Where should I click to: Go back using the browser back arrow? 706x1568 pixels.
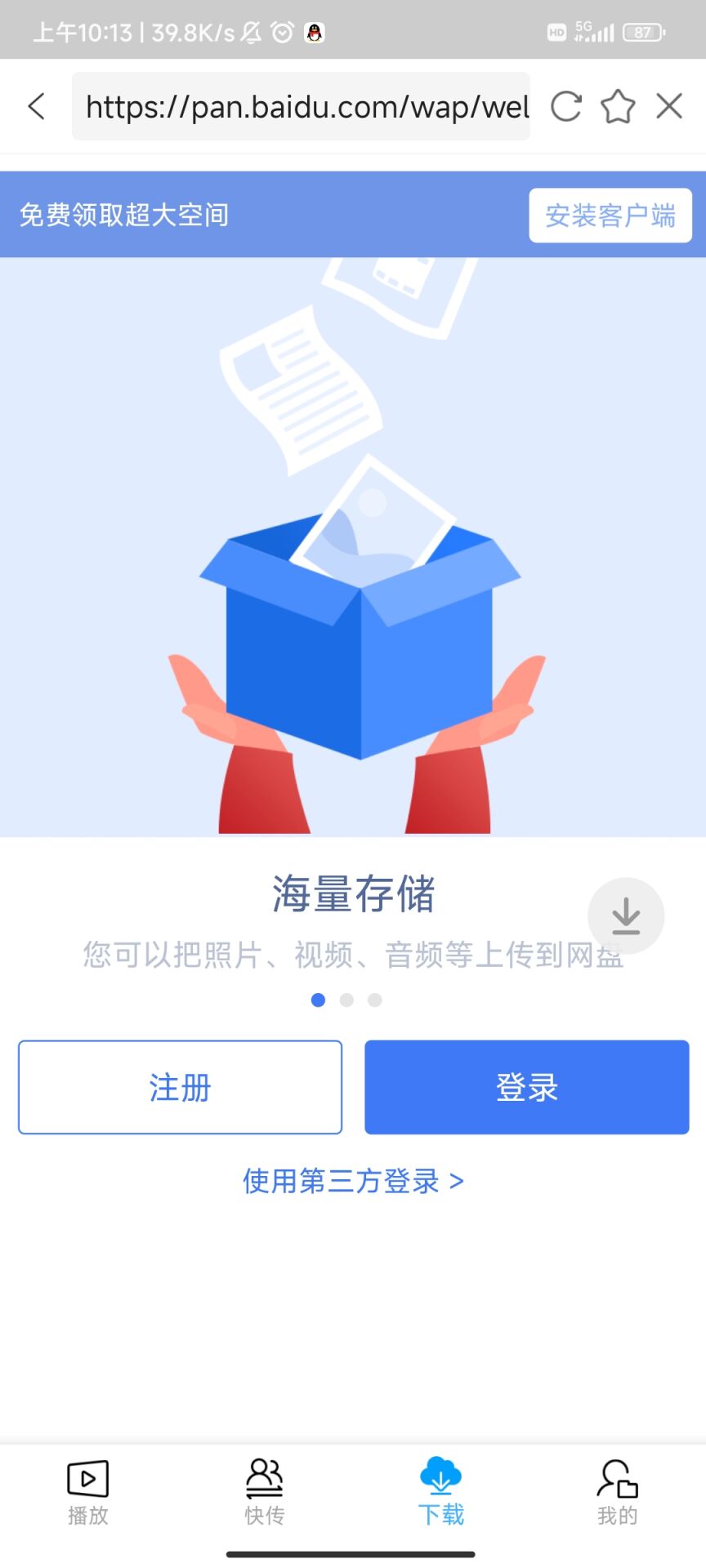37,106
